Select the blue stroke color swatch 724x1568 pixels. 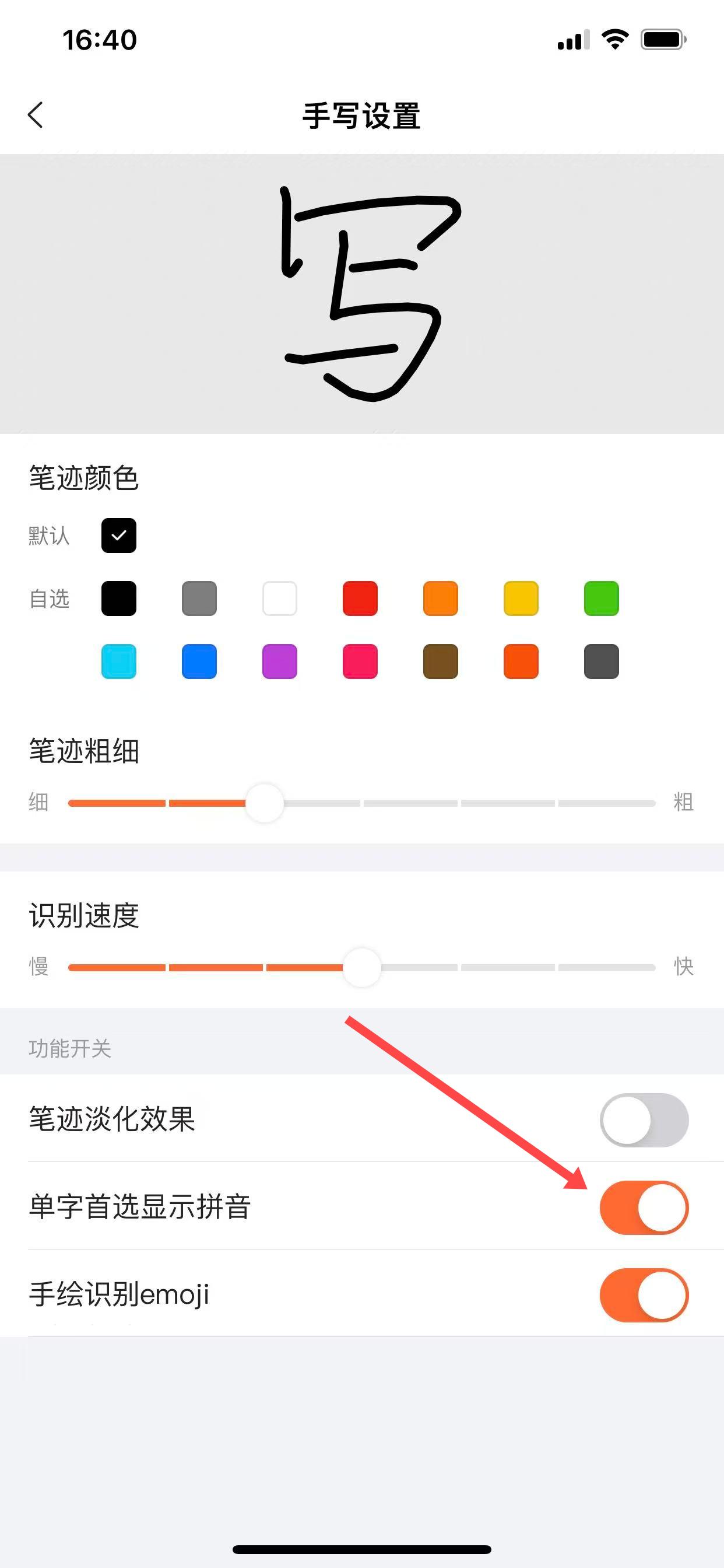tap(199, 661)
